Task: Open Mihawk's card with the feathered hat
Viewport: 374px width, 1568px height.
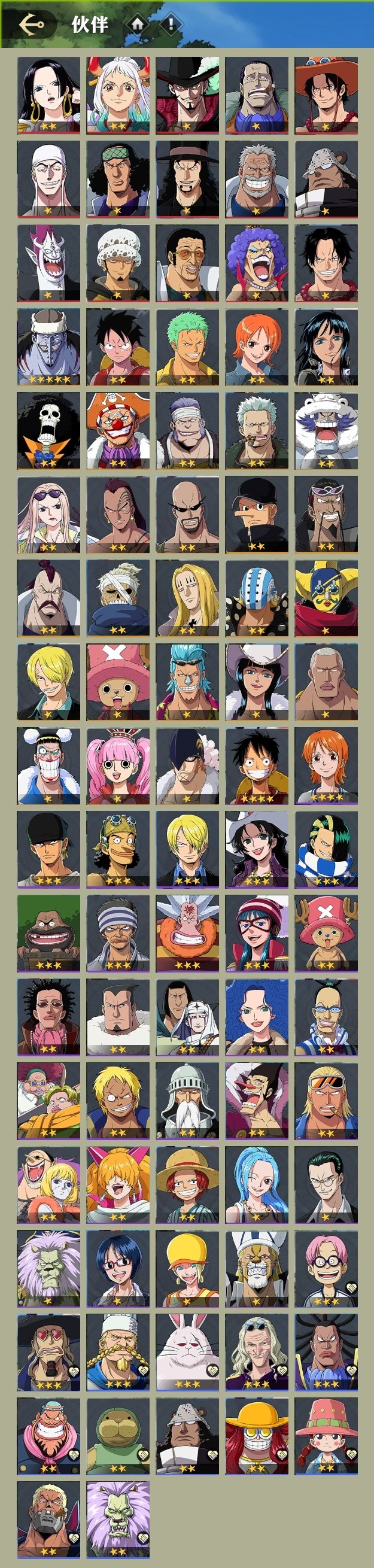Action: [187, 95]
